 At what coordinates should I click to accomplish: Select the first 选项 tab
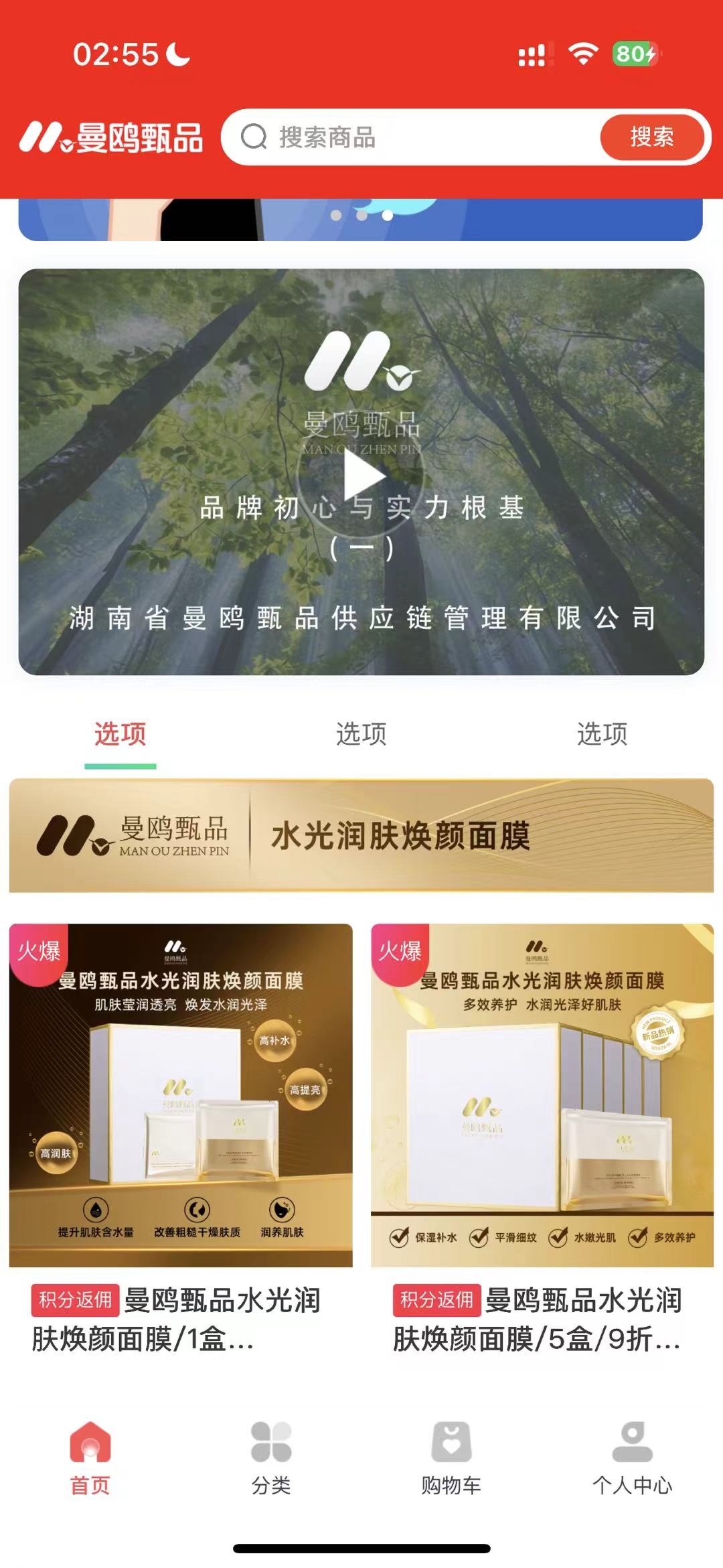tap(119, 734)
